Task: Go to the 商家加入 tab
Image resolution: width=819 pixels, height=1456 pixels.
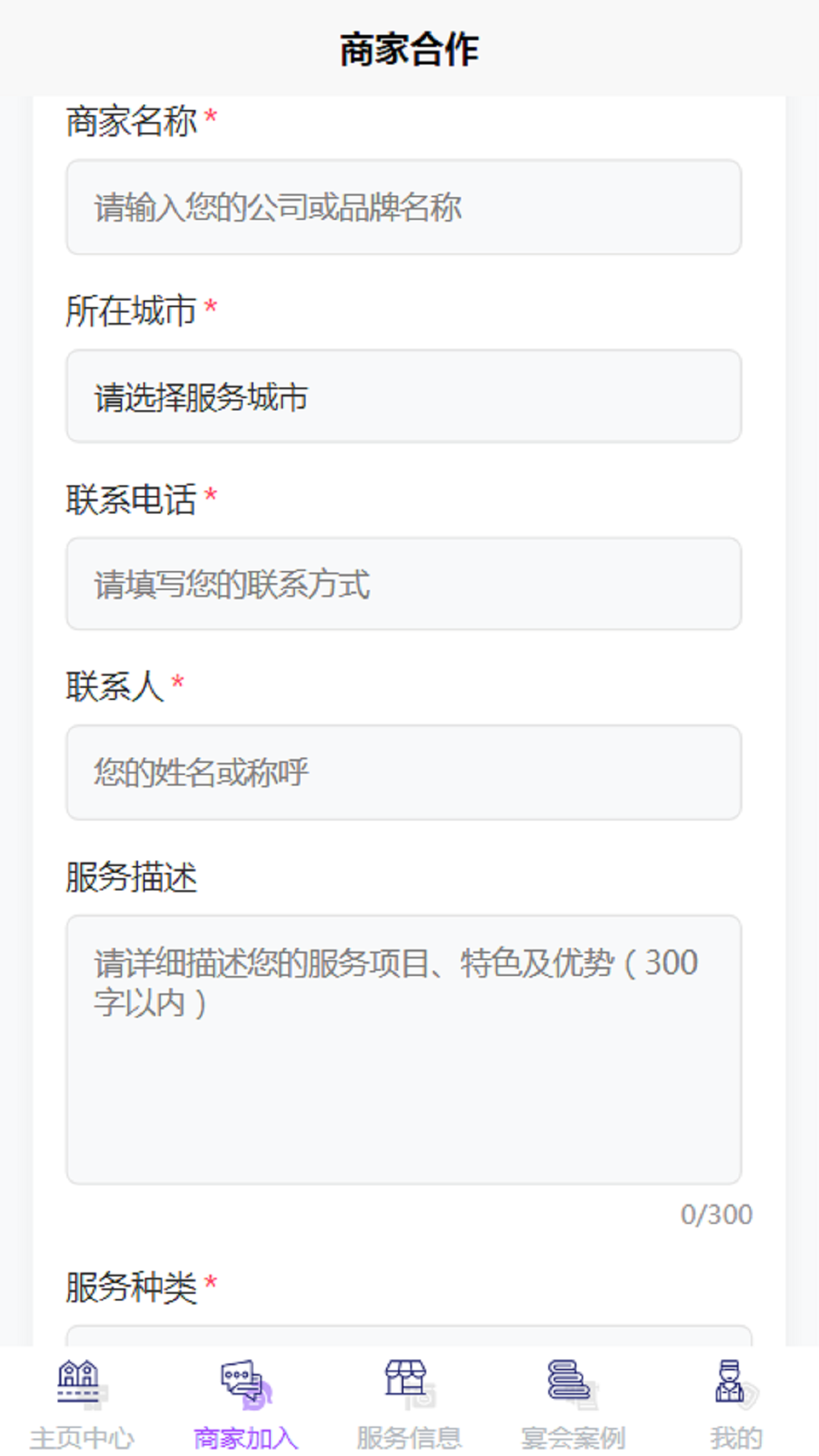Action: pos(246,1403)
